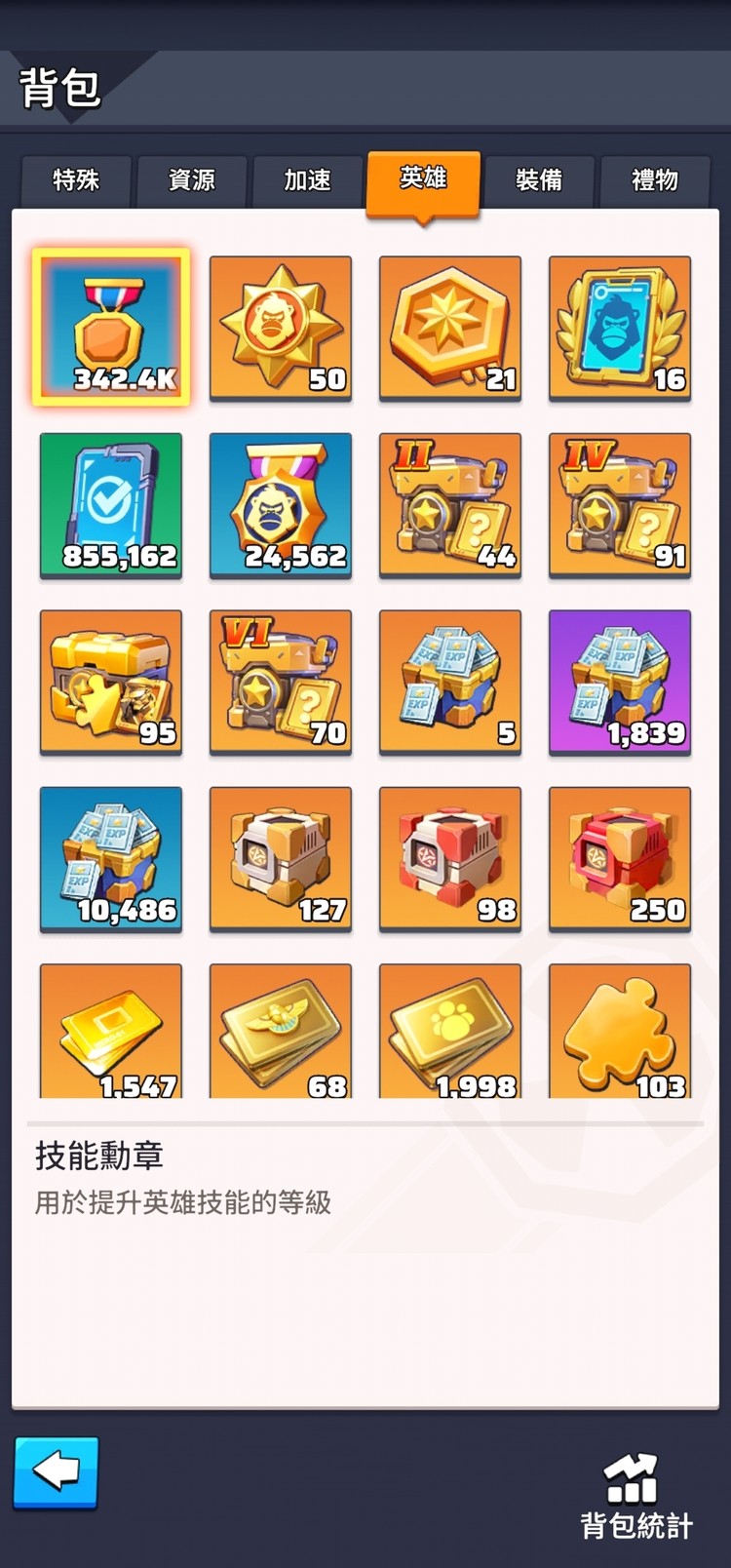The width and height of the screenshot is (731, 1568).
Task: Switch to the 加速 tab
Action: pyautogui.click(x=307, y=180)
